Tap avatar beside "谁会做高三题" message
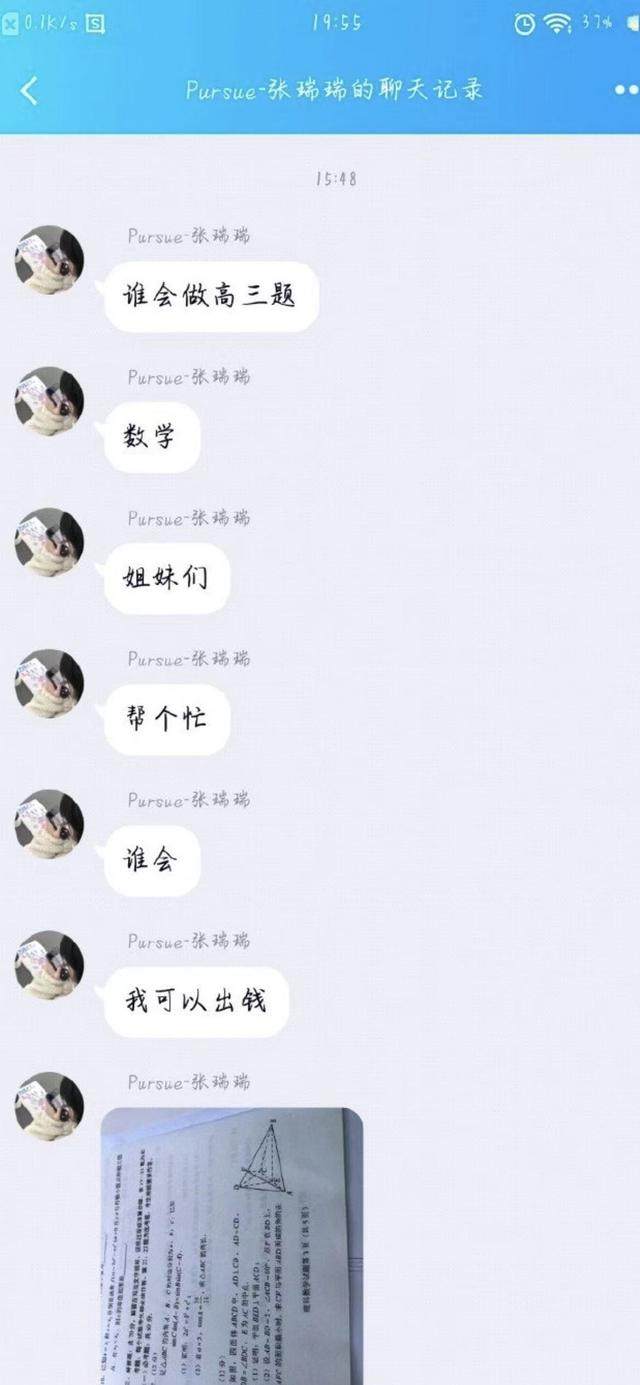Image resolution: width=640 pixels, height=1385 pixels. coord(49,260)
